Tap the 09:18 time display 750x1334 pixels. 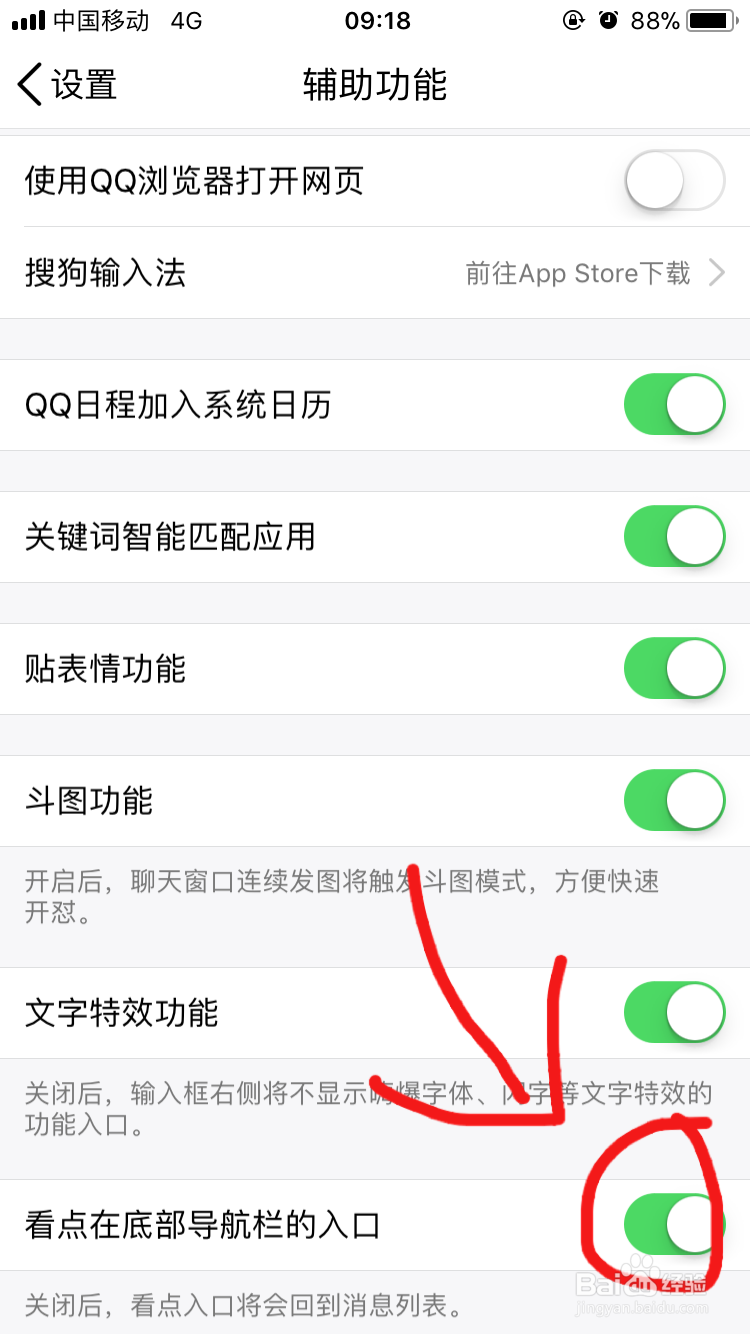click(377, 18)
